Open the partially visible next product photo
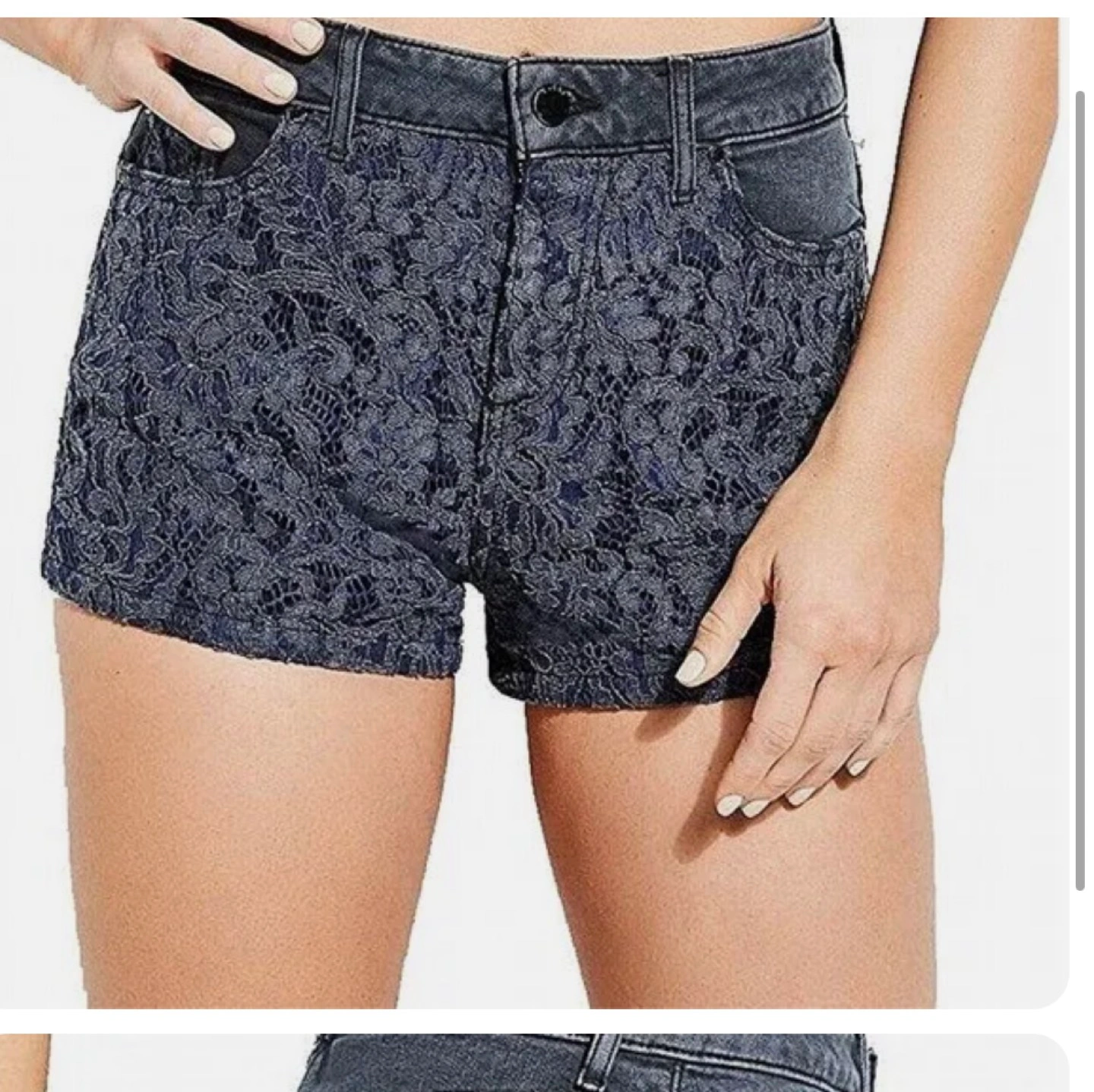This screenshot has width=1094, height=1092. (x=532, y=1063)
